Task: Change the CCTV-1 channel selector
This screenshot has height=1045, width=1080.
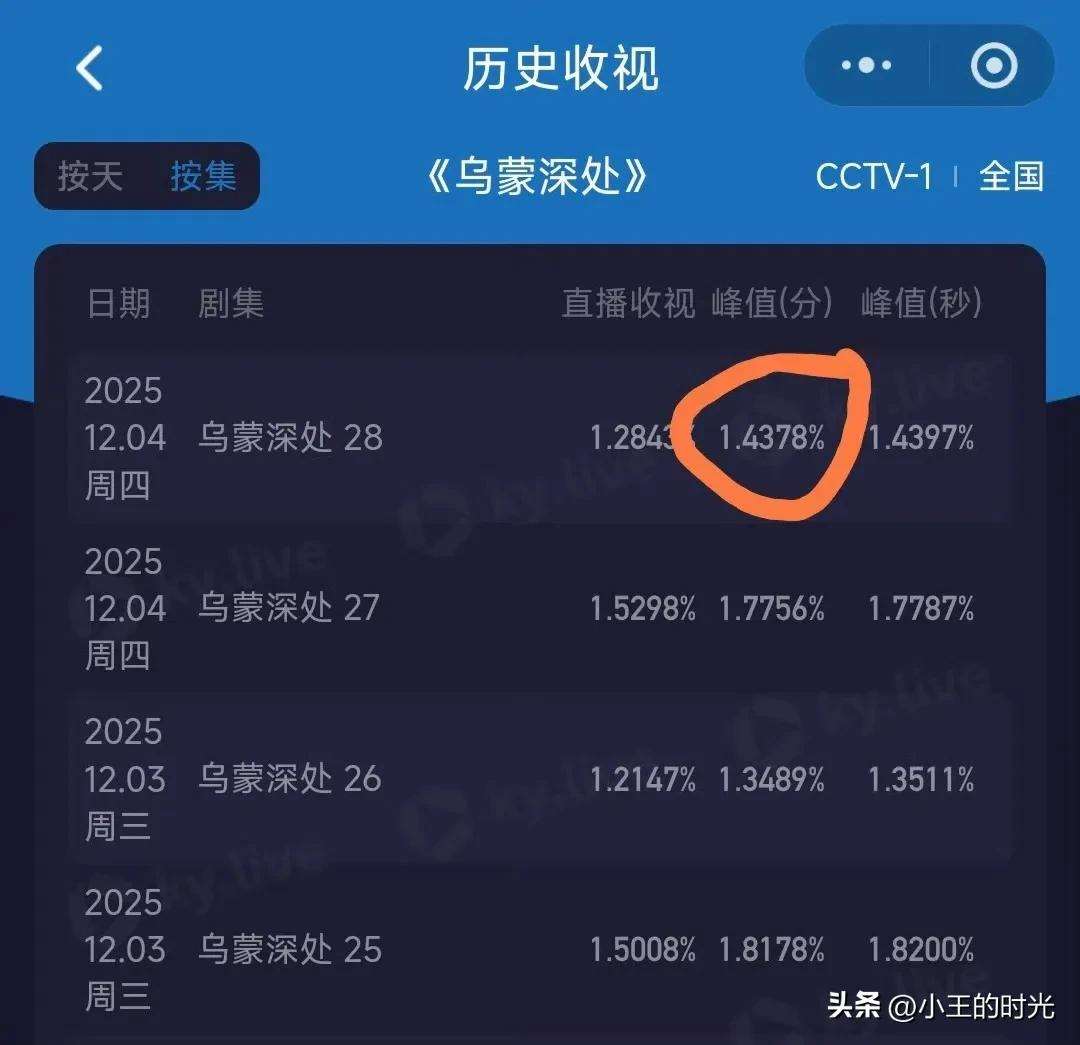Action: [873, 177]
